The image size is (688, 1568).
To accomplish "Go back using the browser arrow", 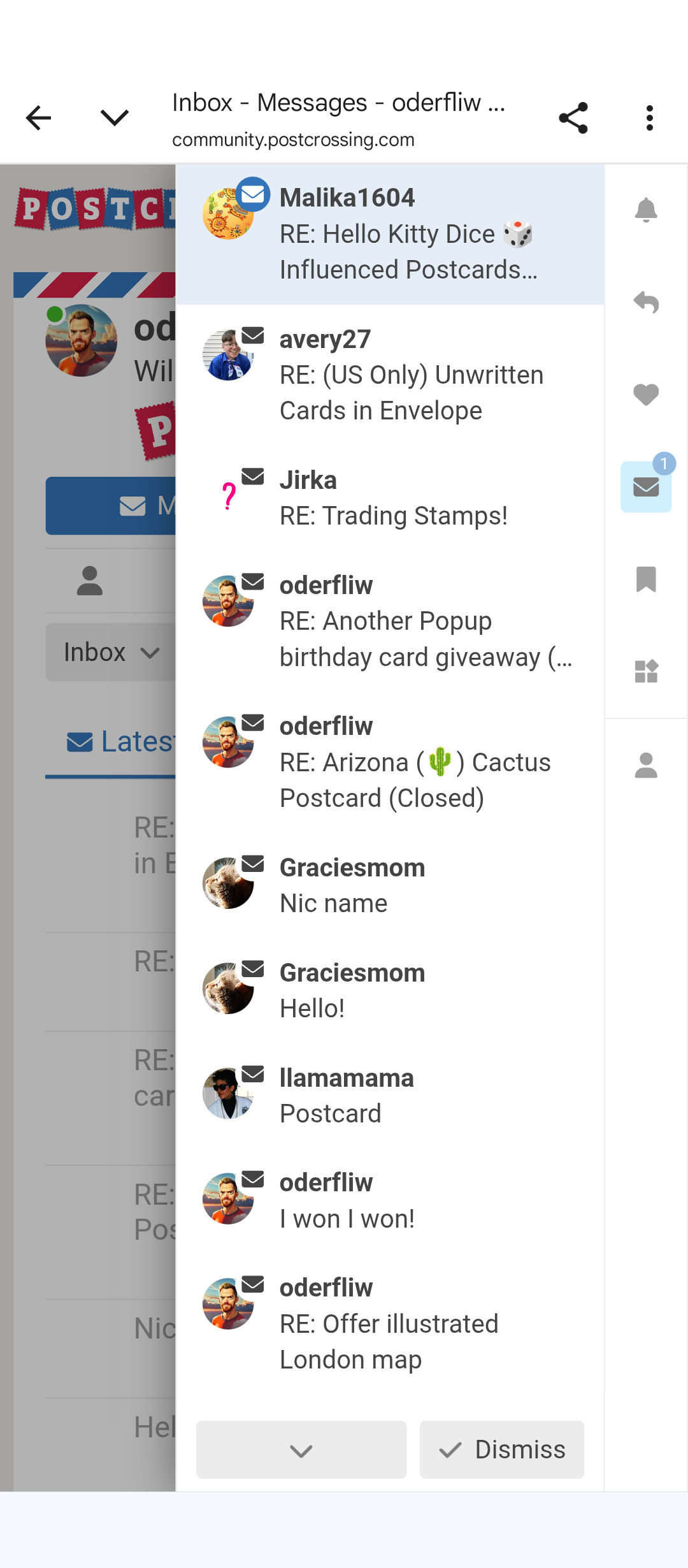I will 38,118.
